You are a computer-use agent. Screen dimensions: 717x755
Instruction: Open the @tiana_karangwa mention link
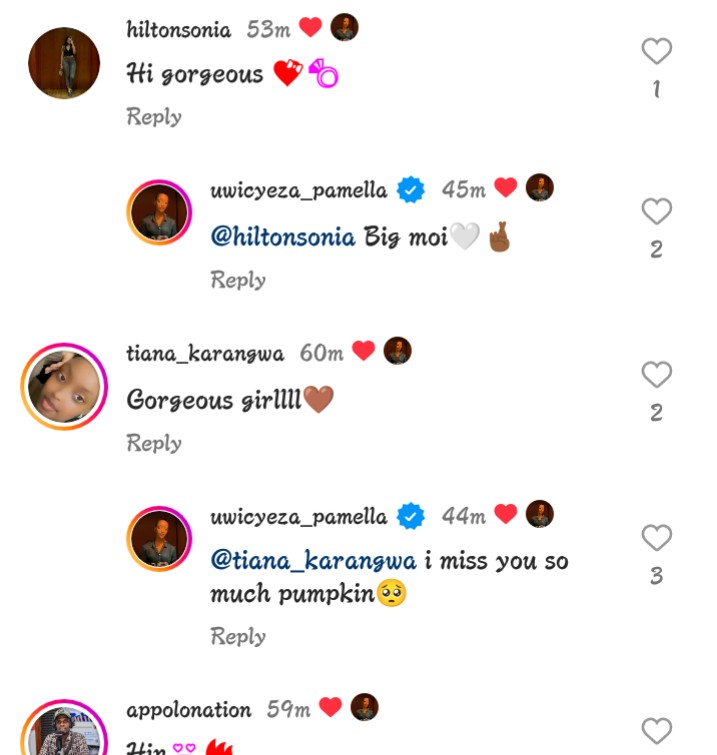click(x=311, y=561)
